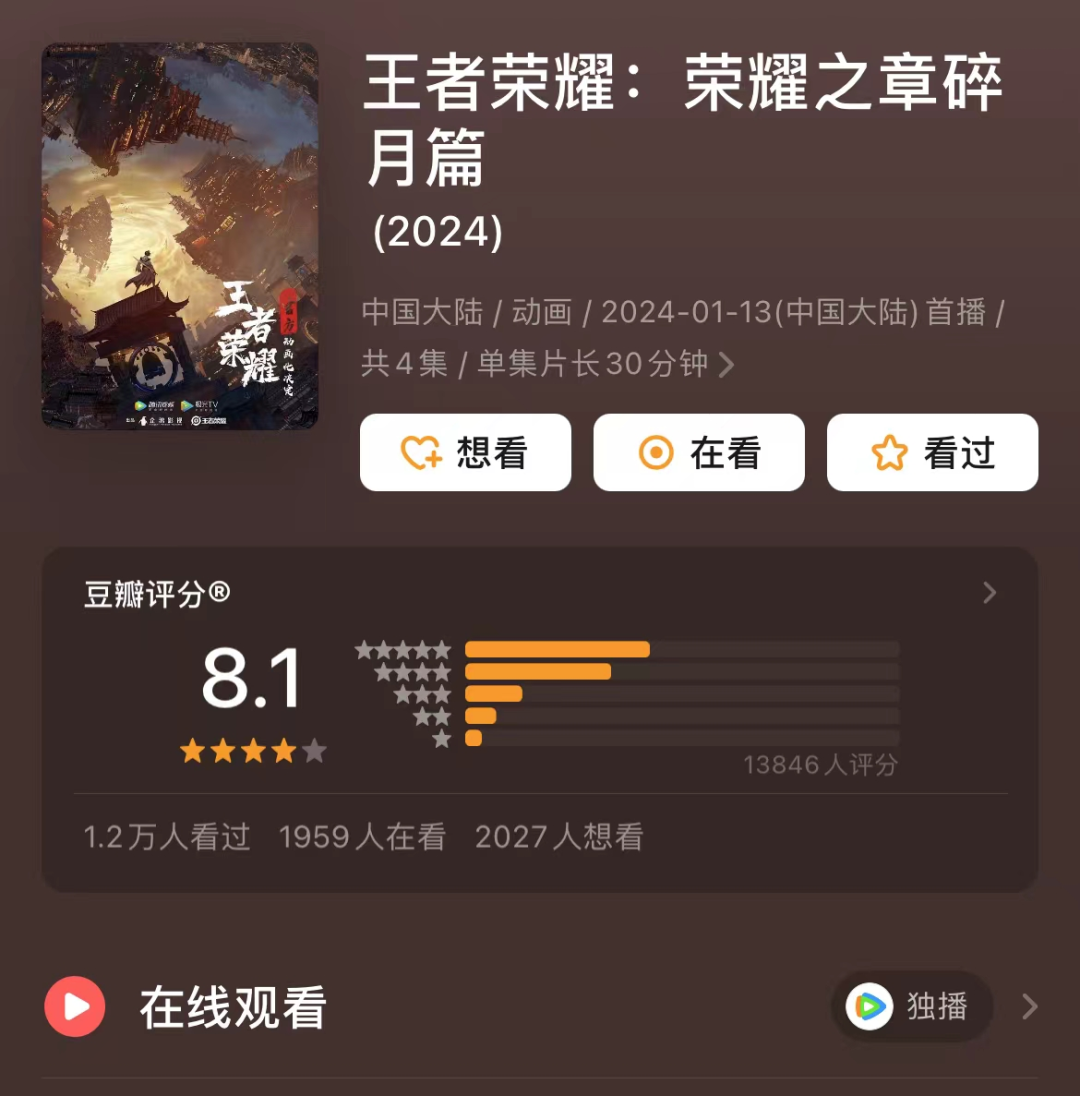Mark as 看过 (already watched)
The height and width of the screenshot is (1096, 1080).
click(x=933, y=452)
